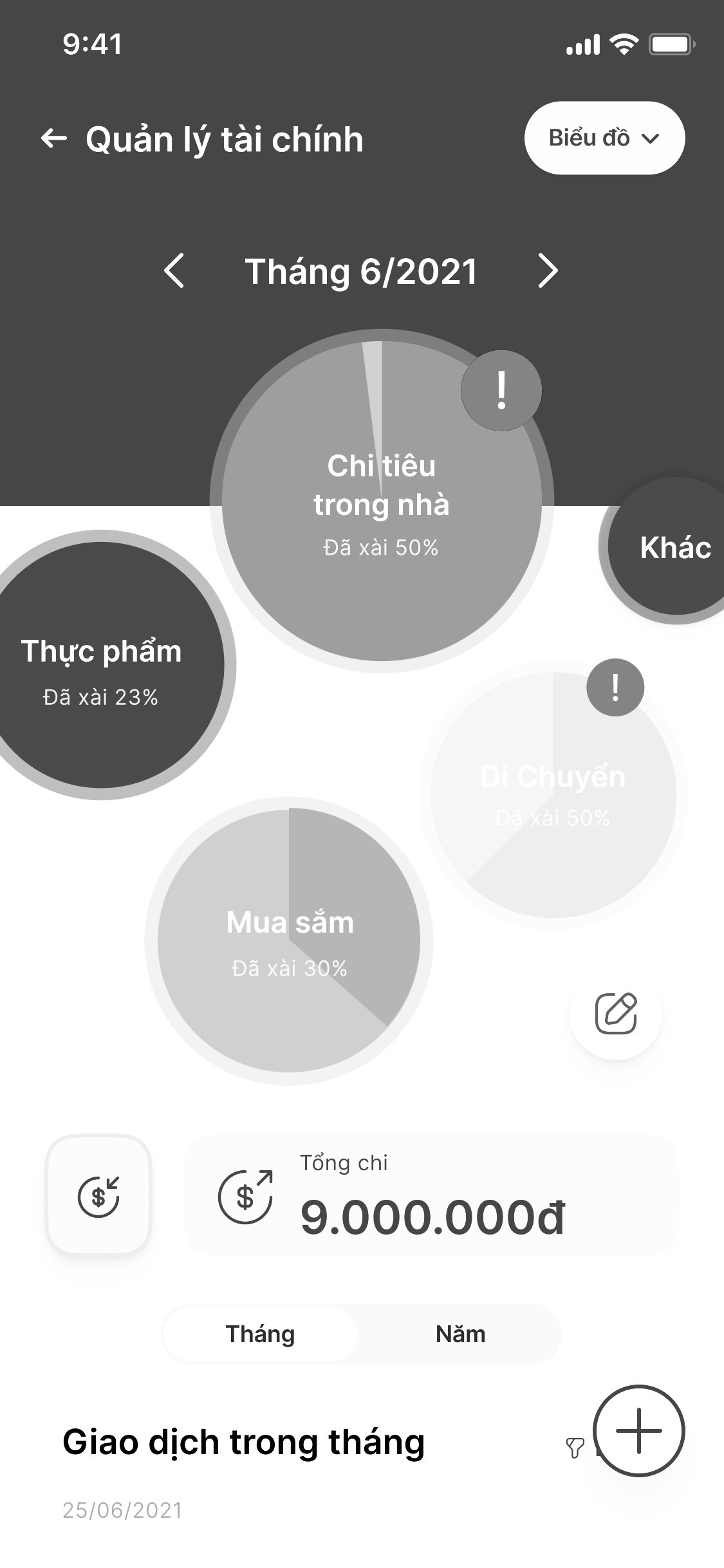Image resolution: width=724 pixels, height=1568 pixels.
Task: Open the Mua sắm category bubble
Action: point(289,941)
